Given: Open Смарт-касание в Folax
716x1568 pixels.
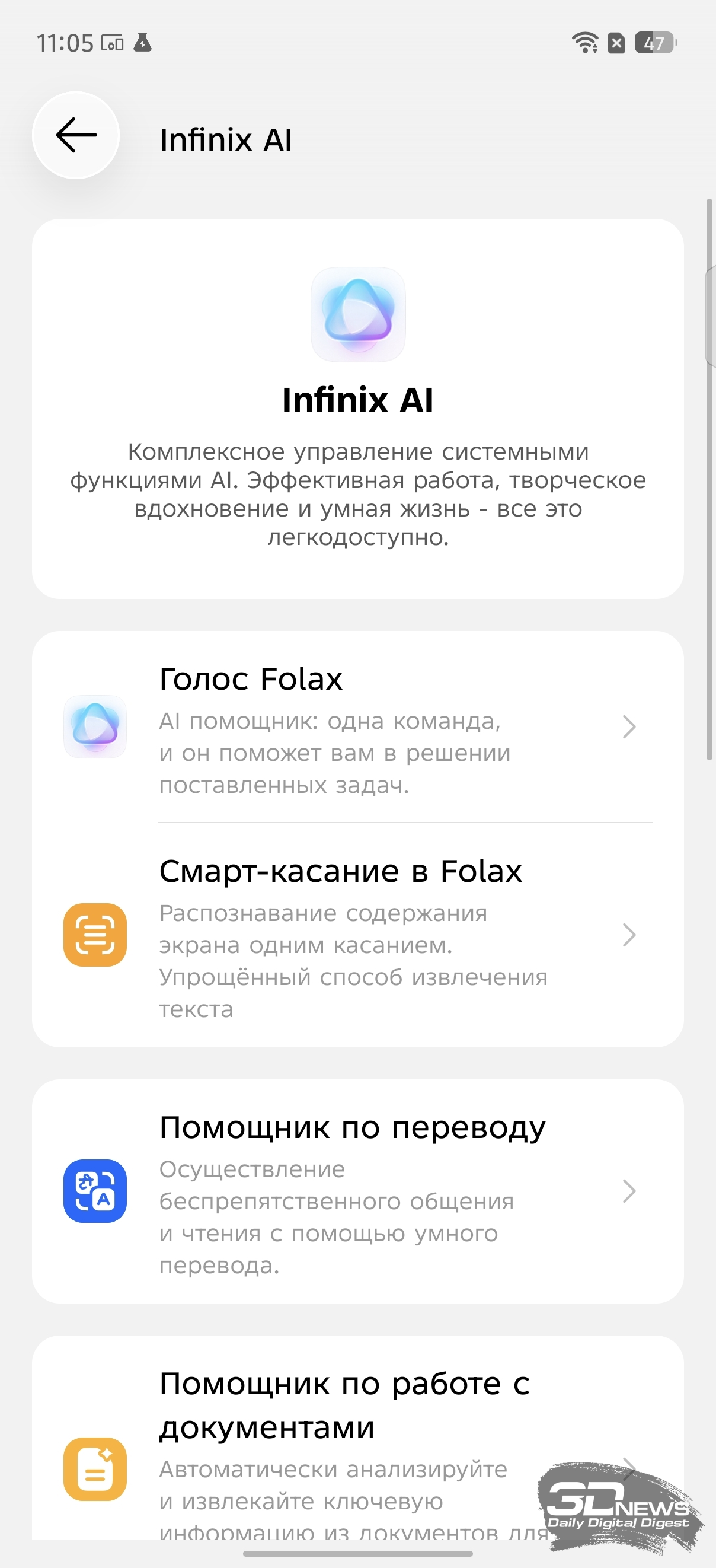Looking at the screenshot, I should (357, 935).
